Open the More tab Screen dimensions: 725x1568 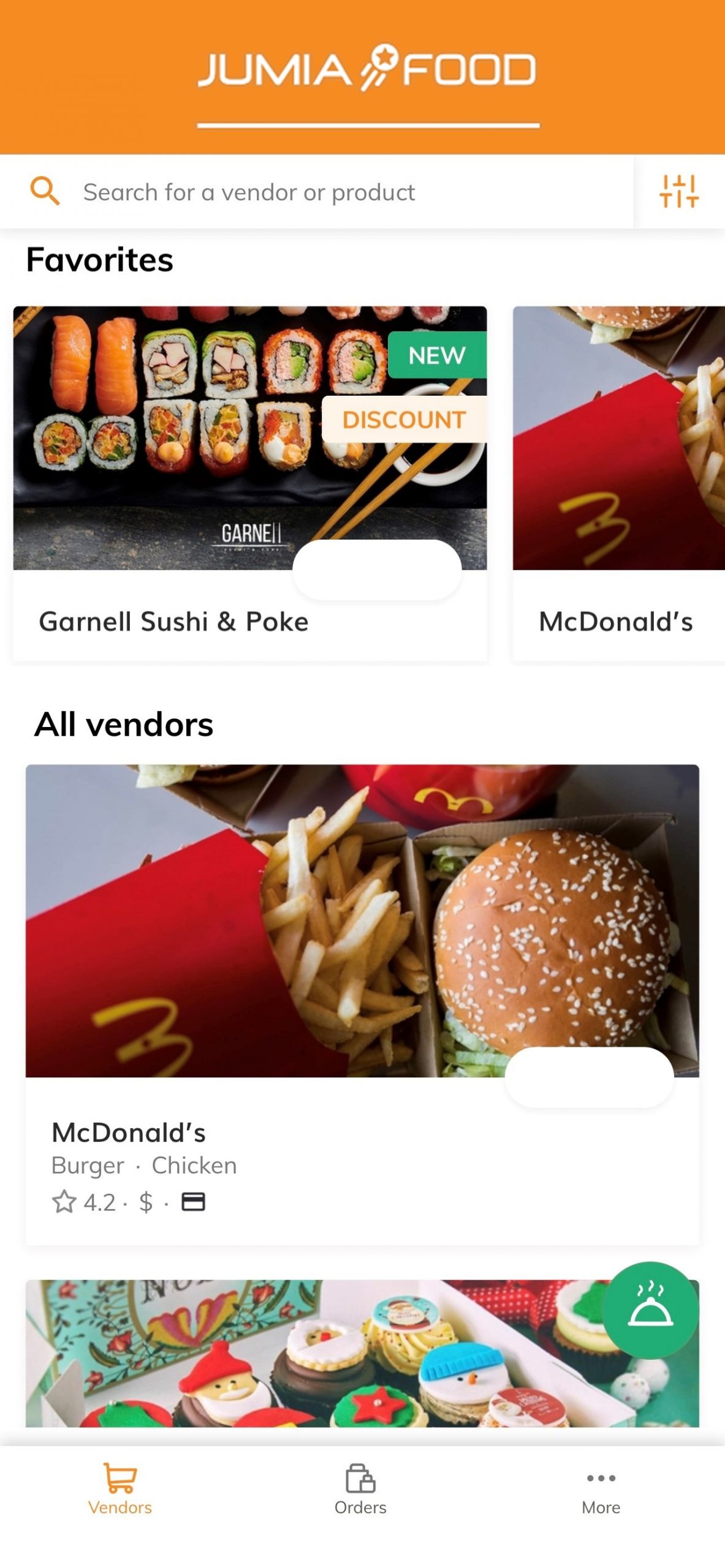tap(601, 1489)
